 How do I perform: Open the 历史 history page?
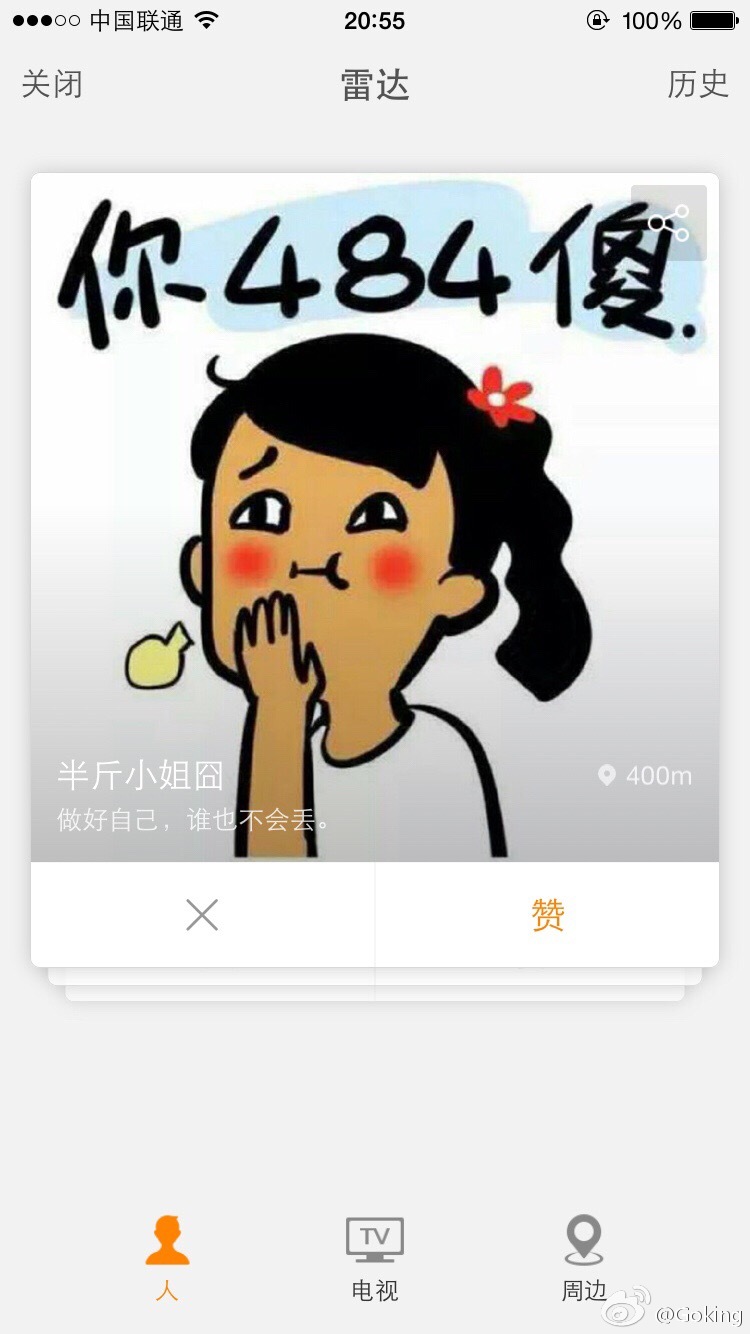(x=698, y=84)
